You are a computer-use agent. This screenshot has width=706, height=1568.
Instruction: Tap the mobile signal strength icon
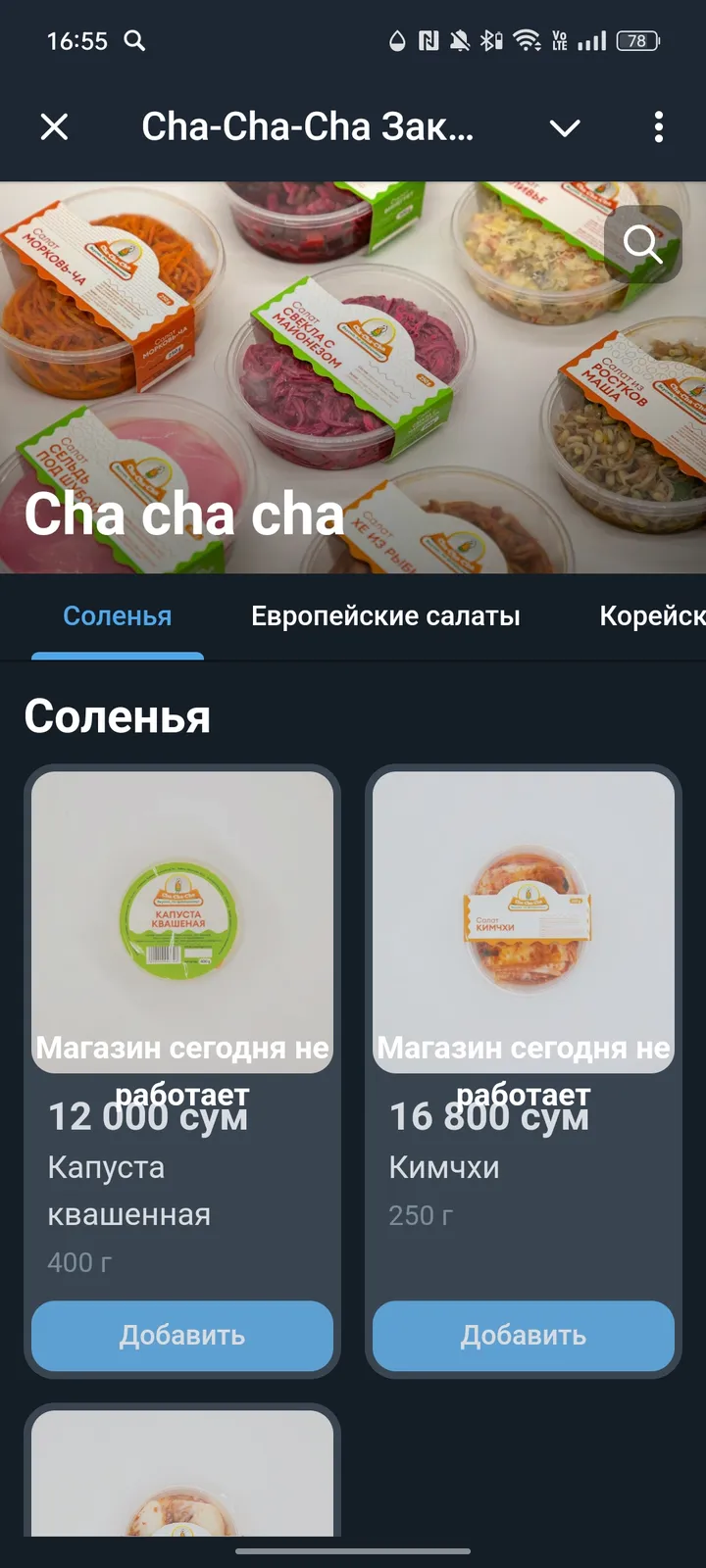tap(592, 41)
